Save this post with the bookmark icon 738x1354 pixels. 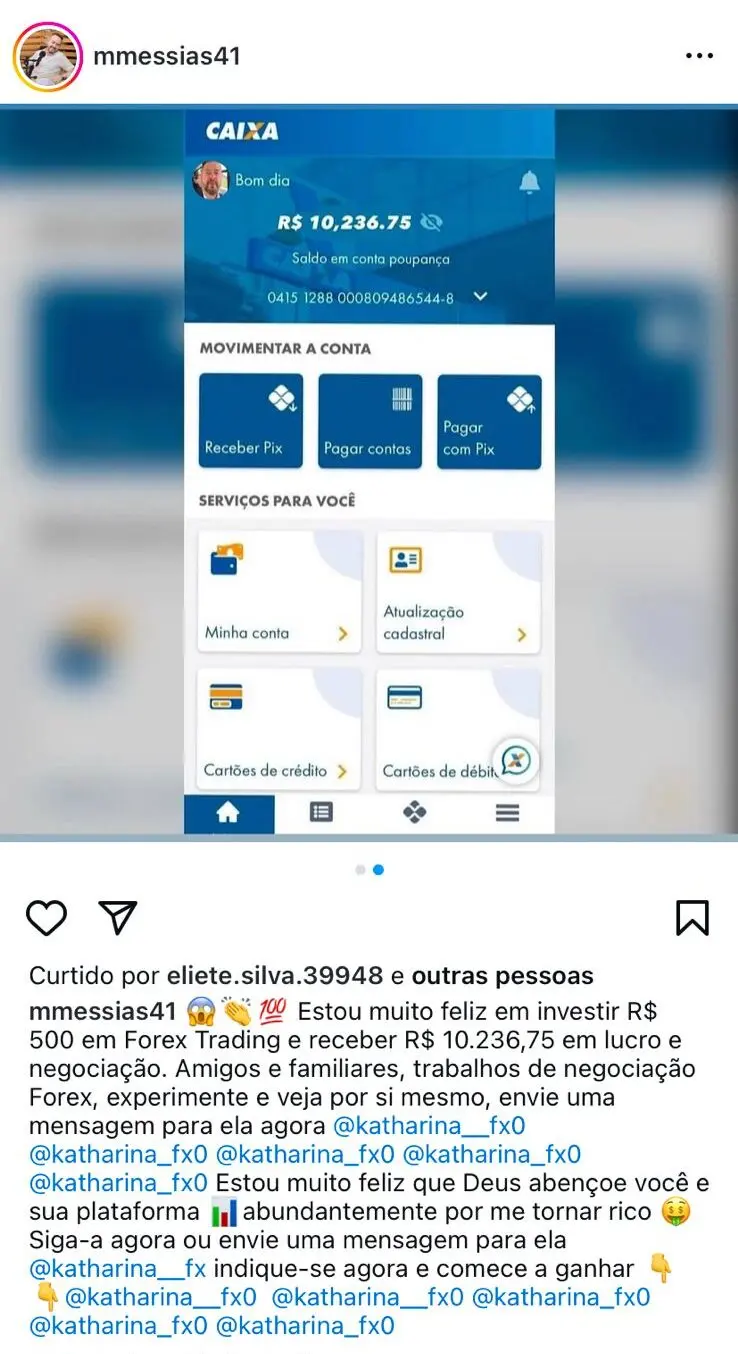692,917
